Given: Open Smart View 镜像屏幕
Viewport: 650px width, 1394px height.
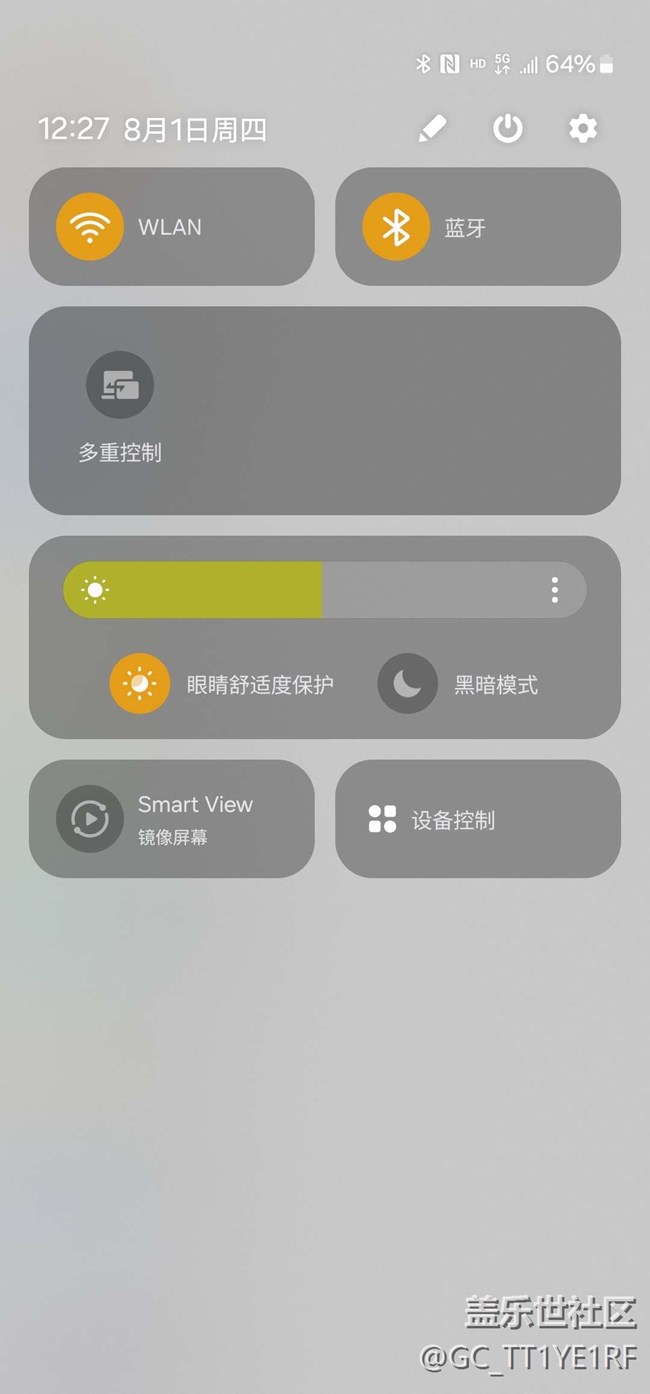Looking at the screenshot, I should [x=172, y=819].
